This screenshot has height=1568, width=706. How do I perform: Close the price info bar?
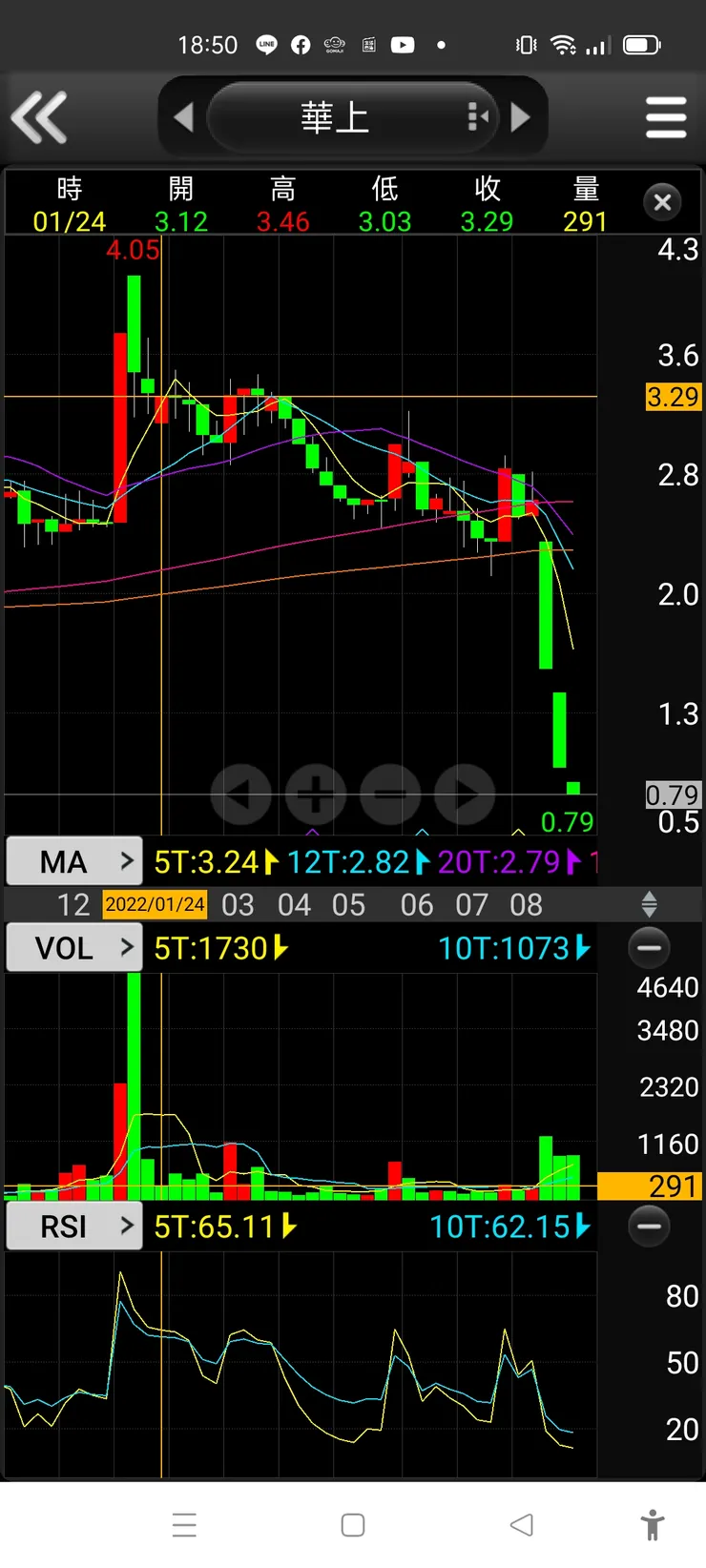[662, 202]
